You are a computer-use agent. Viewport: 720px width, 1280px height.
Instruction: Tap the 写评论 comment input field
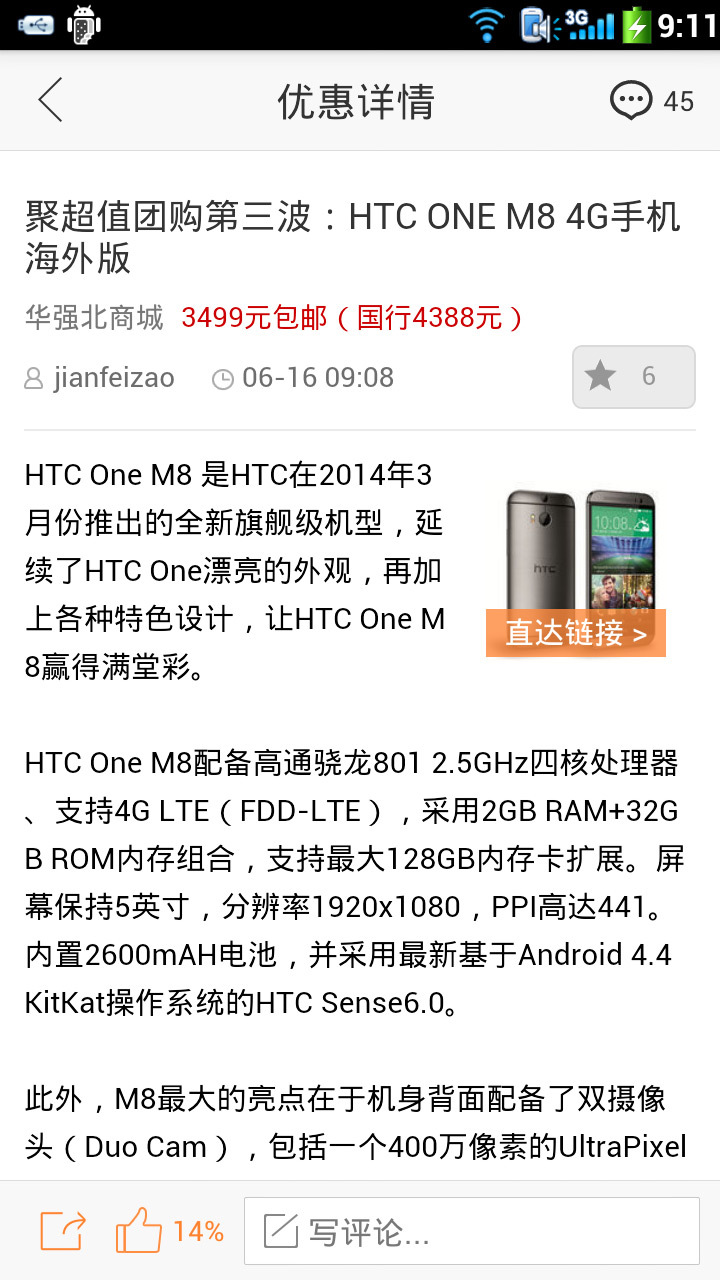click(471, 1231)
